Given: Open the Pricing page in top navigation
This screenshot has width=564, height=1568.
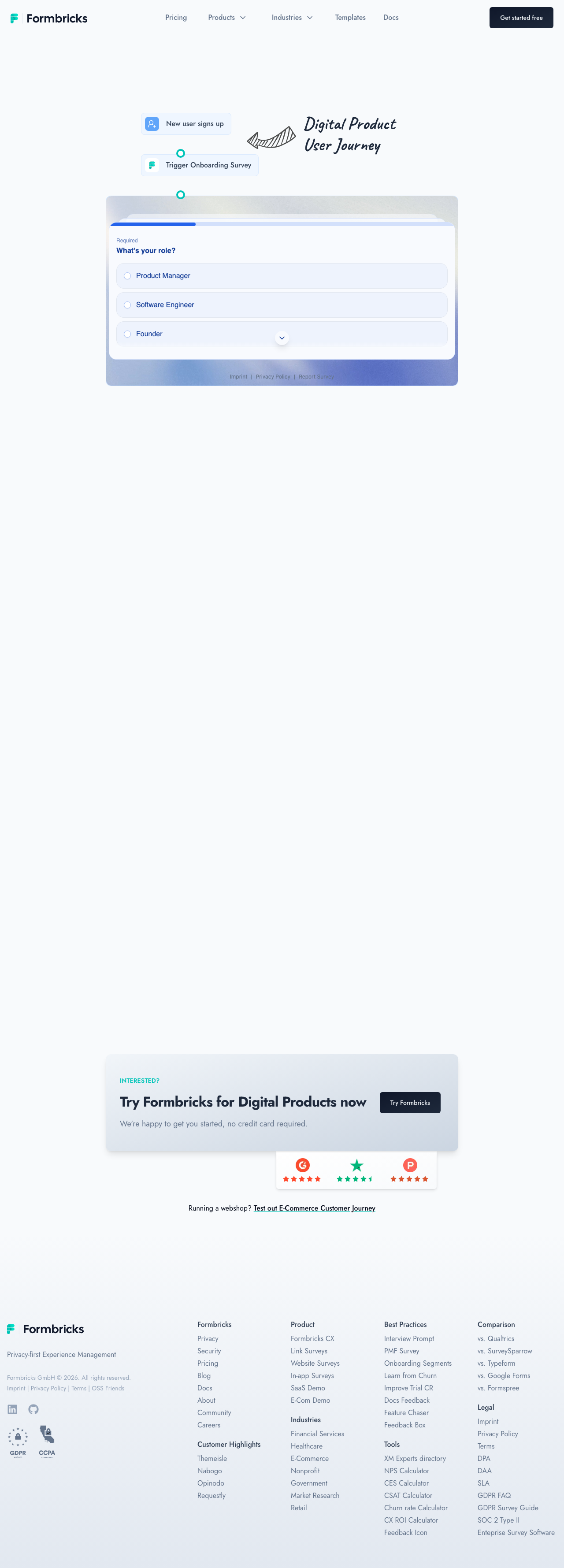Looking at the screenshot, I should (176, 18).
